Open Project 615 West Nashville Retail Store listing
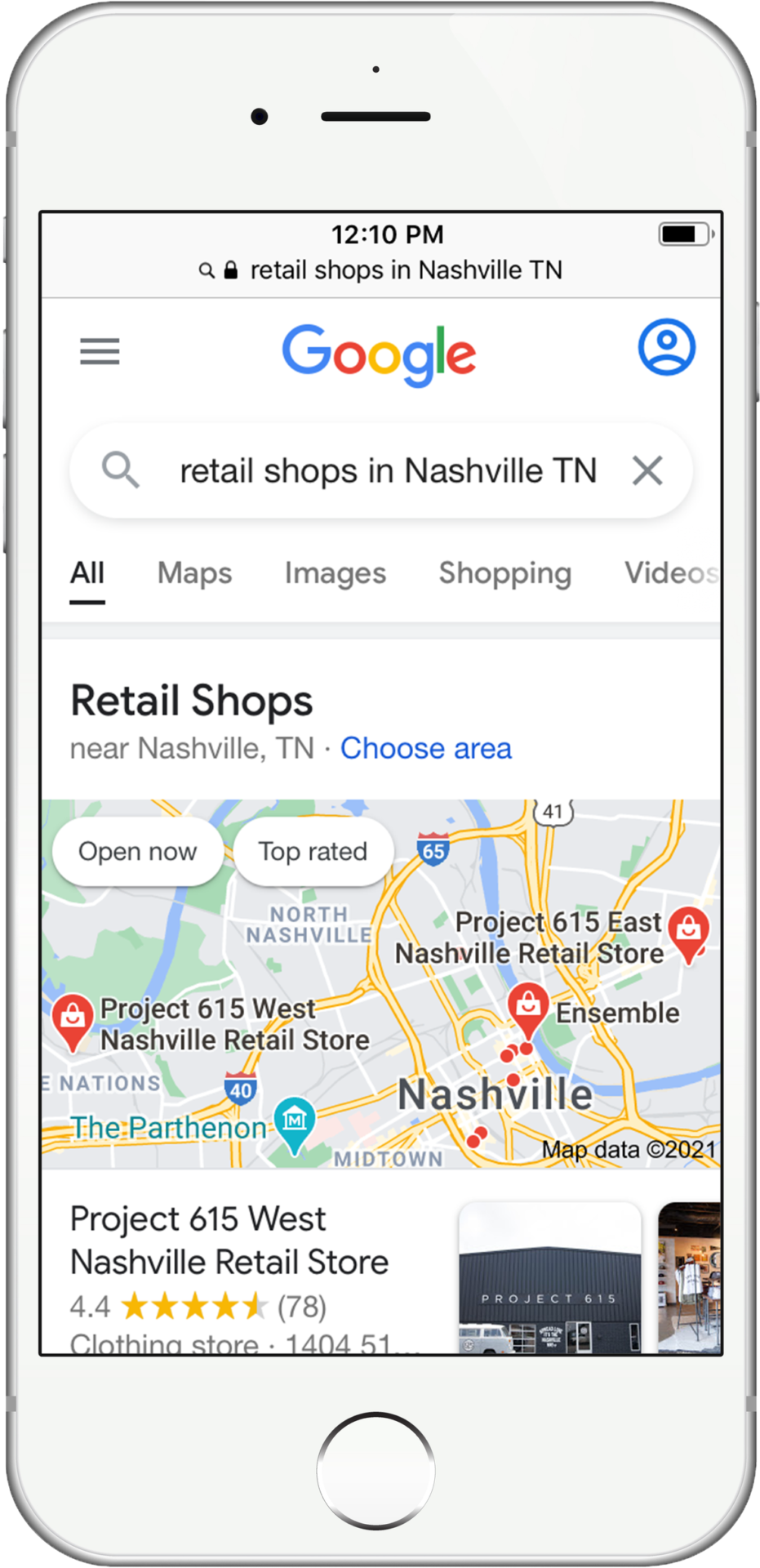Viewport: 760px width, 1568px height. pos(229,1241)
